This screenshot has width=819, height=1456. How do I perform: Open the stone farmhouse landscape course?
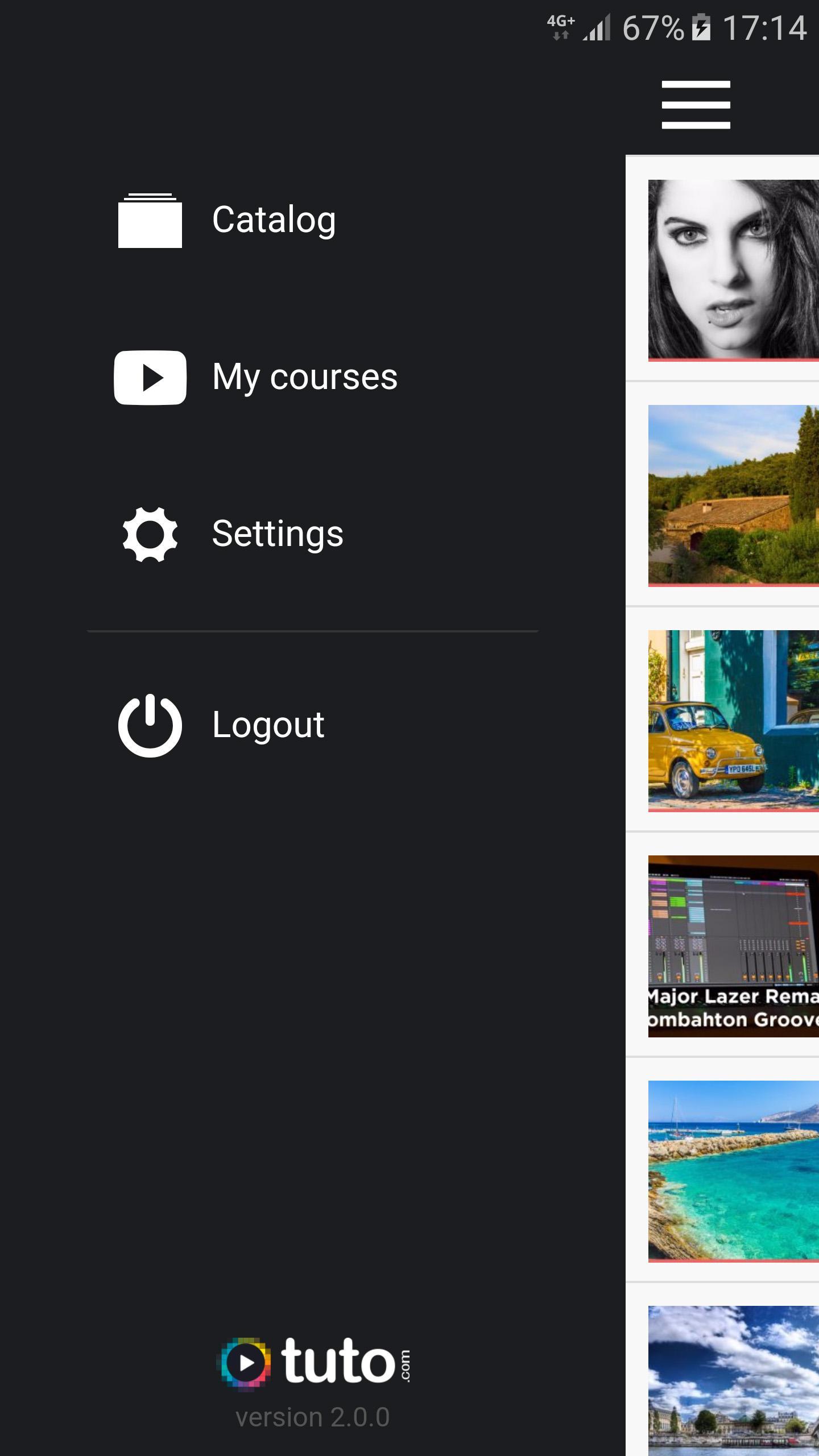point(733,495)
